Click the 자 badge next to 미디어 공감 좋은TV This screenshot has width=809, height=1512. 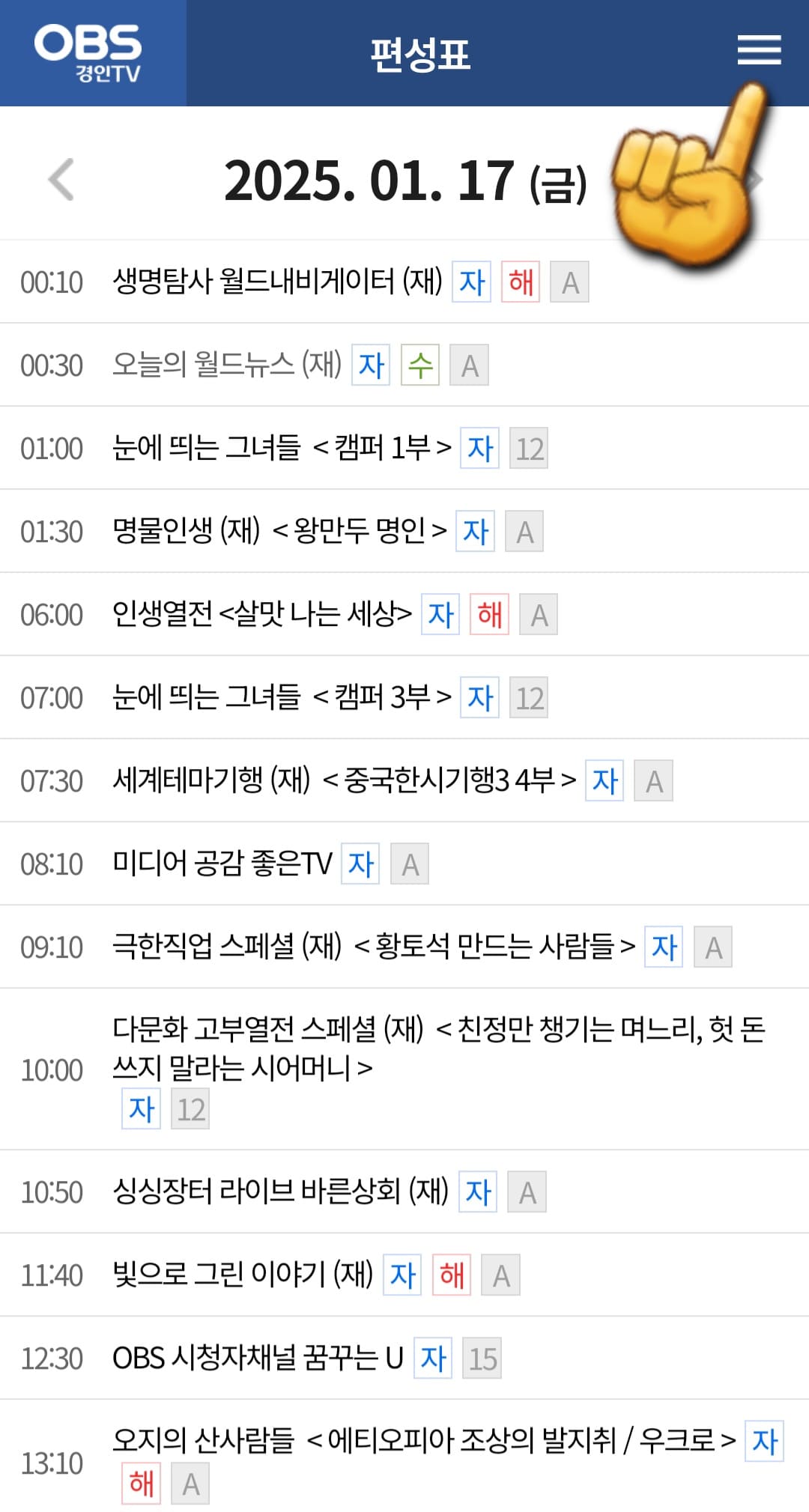(x=360, y=863)
